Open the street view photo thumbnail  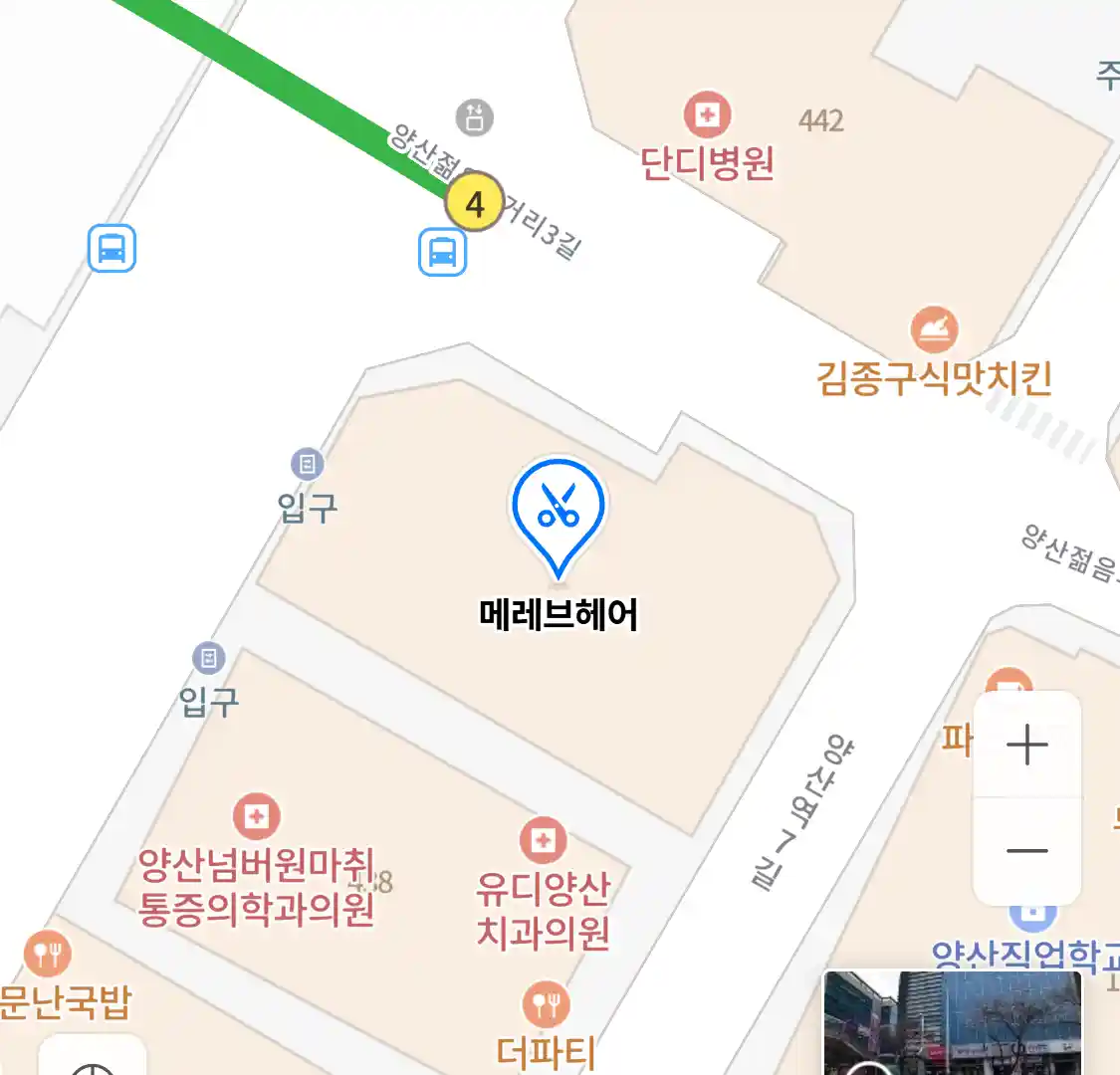(x=951, y=1023)
